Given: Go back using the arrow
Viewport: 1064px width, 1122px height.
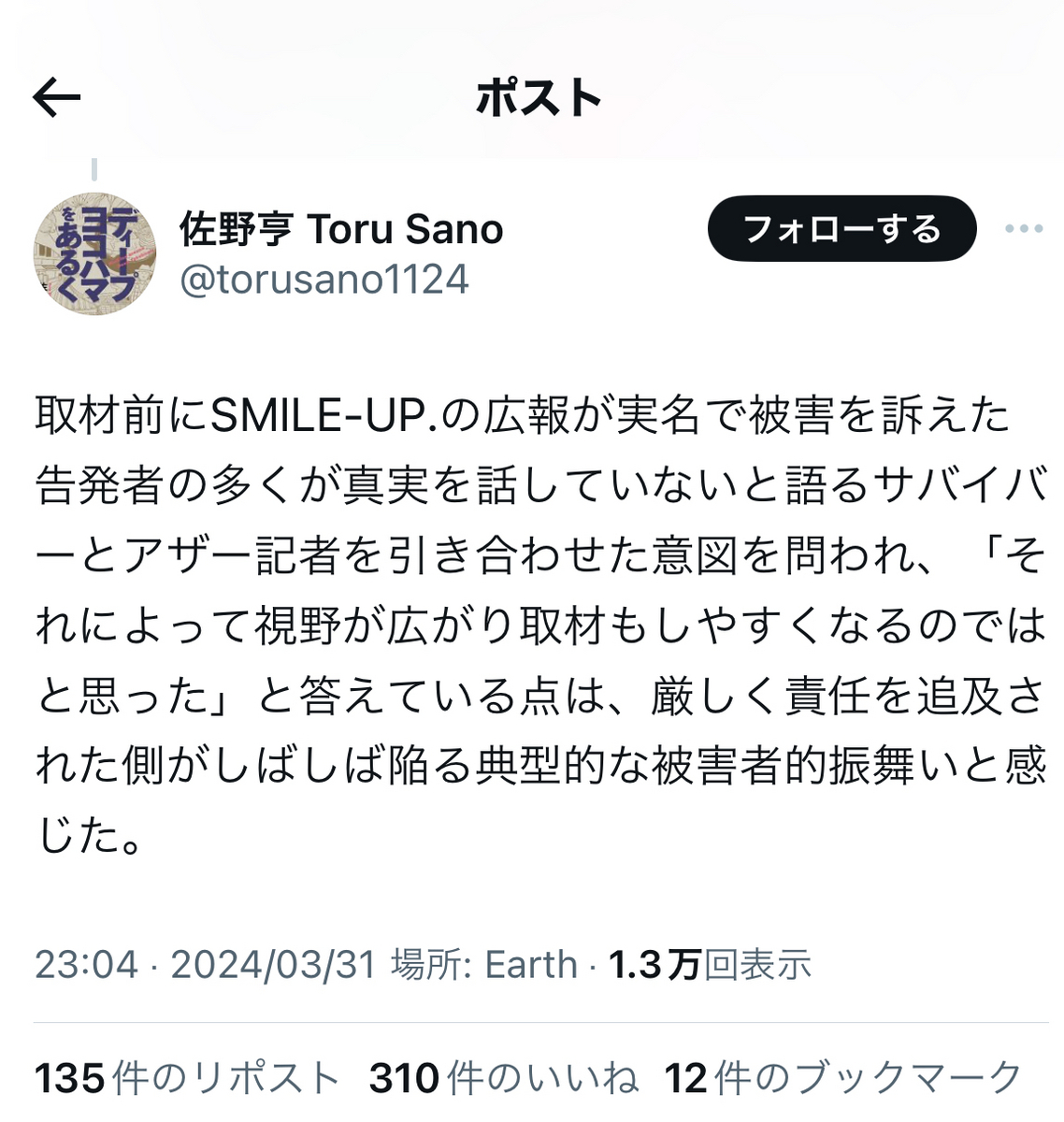Looking at the screenshot, I should click(x=56, y=97).
